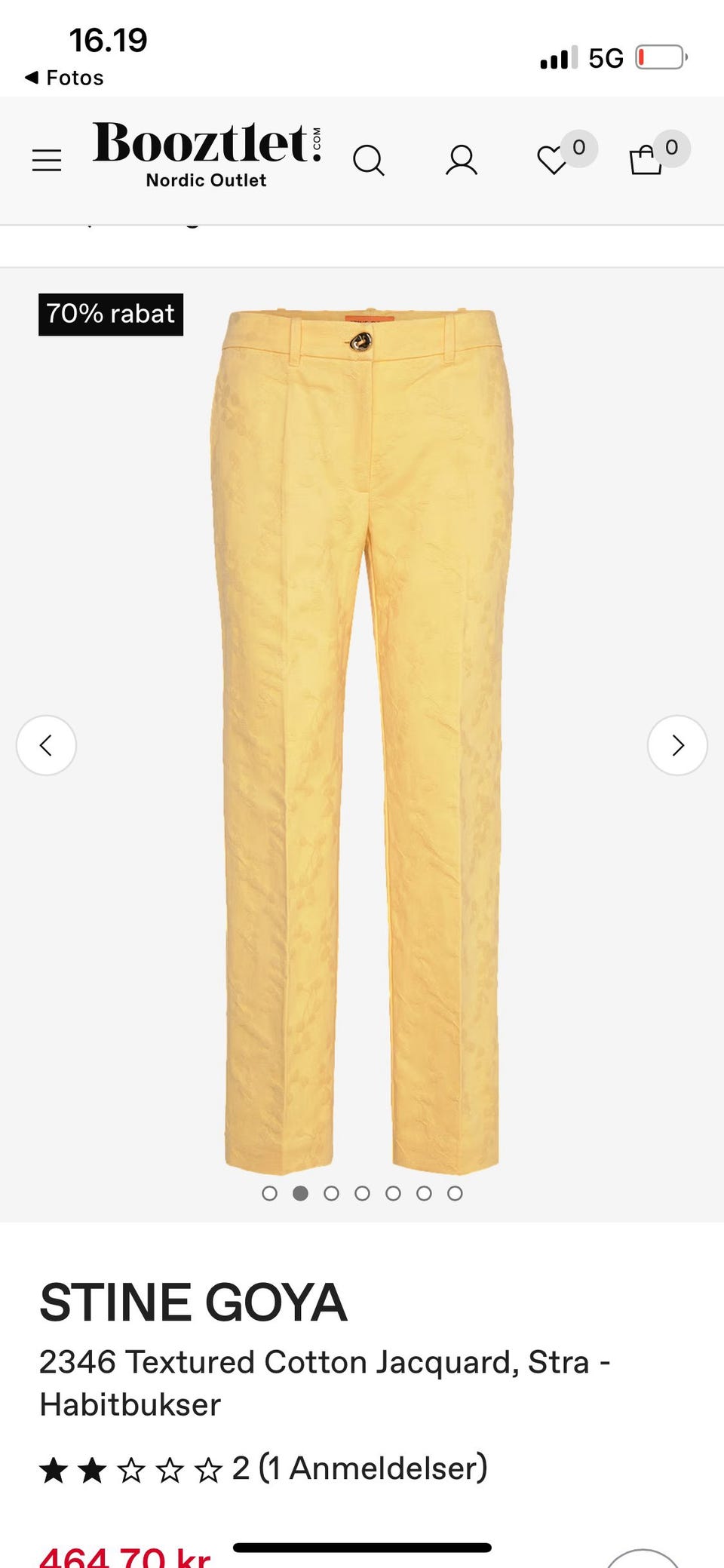Open the search magnifier icon
Image resolution: width=724 pixels, height=1568 pixels.
tap(369, 160)
